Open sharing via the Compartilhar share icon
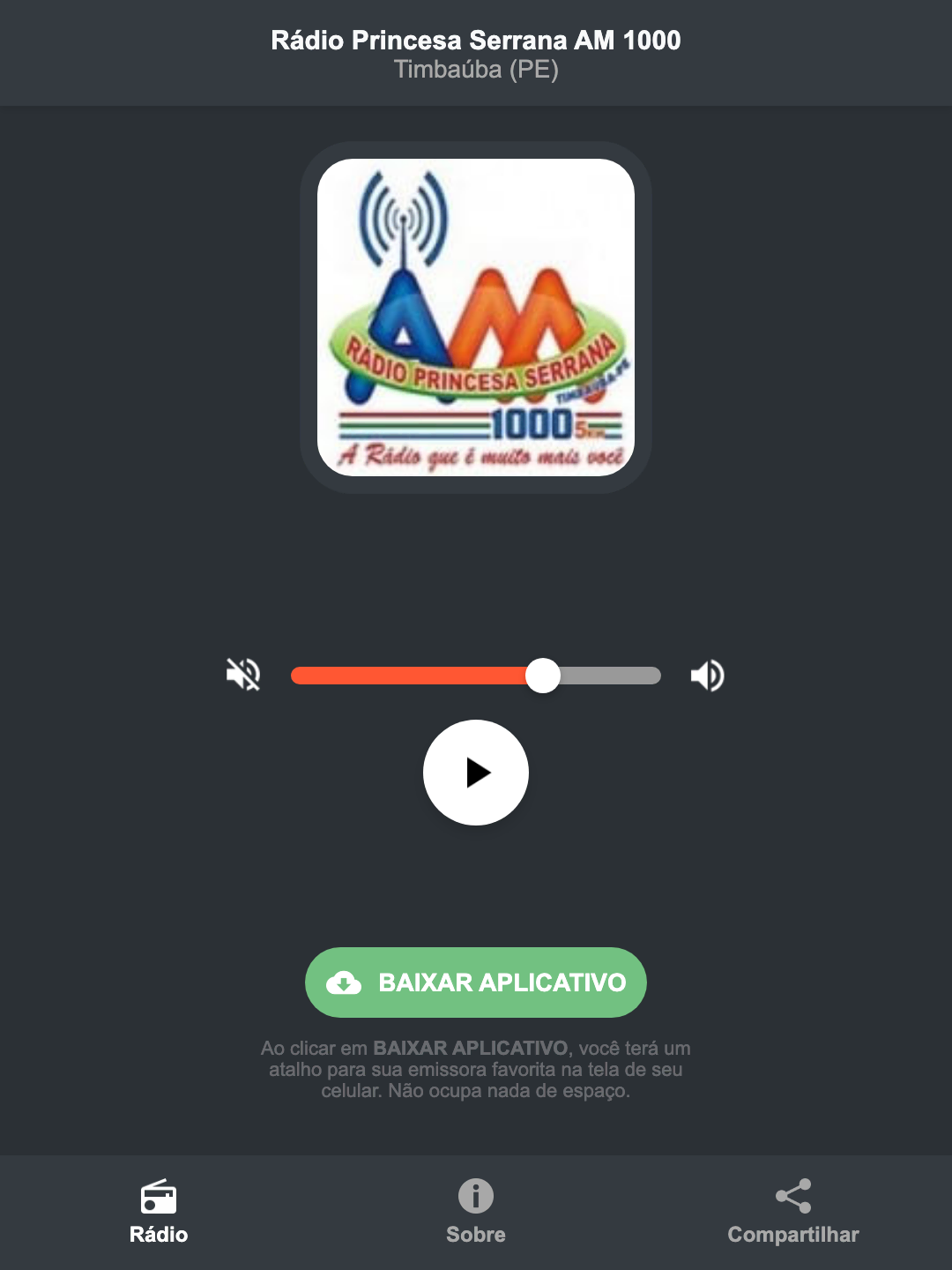 tap(792, 1195)
